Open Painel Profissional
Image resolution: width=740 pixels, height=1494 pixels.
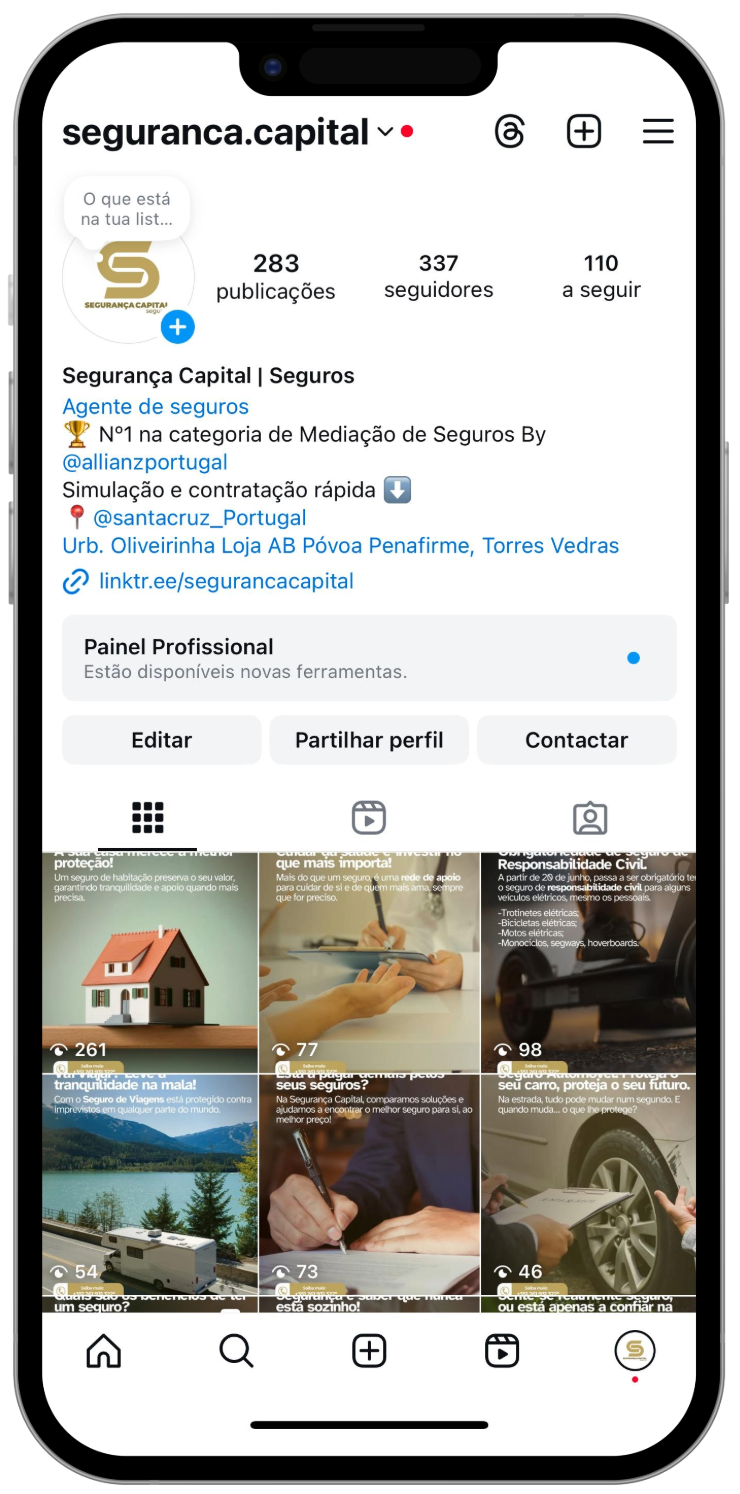pos(369,658)
